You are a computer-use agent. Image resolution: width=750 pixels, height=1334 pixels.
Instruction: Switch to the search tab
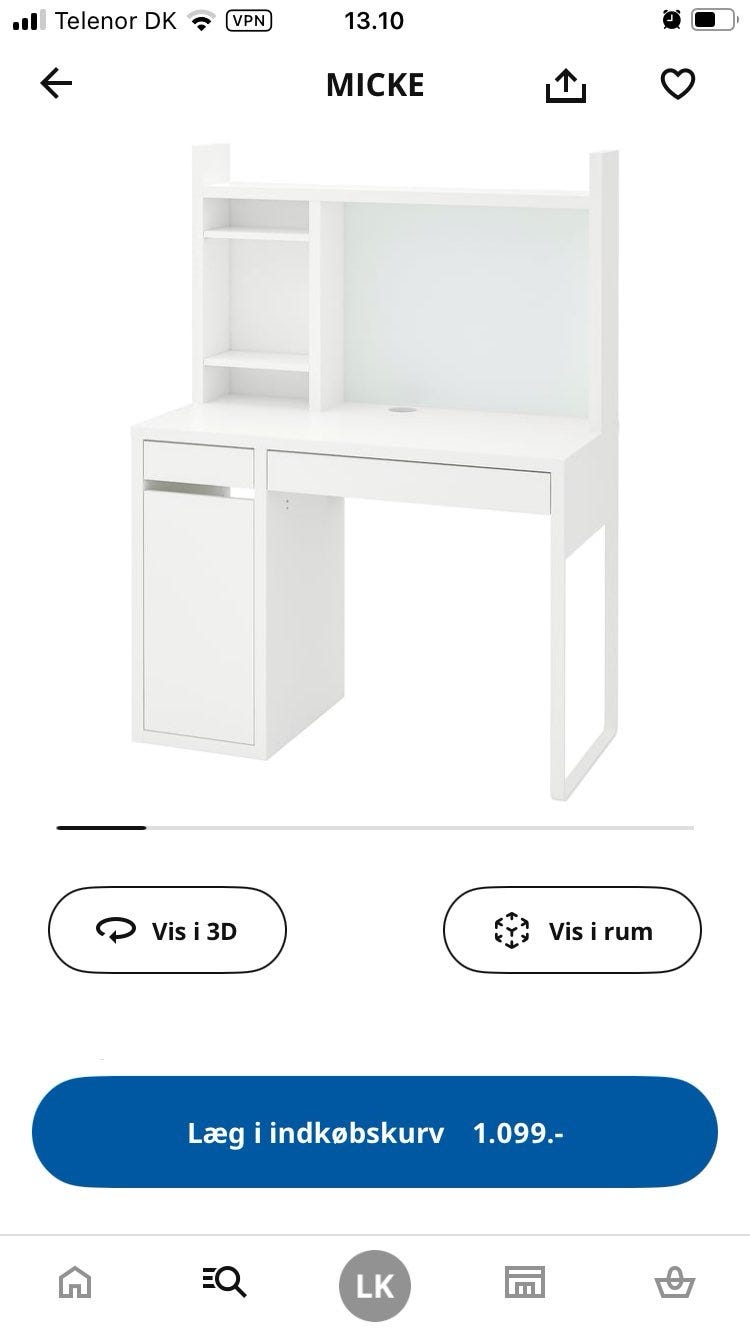point(224,1281)
